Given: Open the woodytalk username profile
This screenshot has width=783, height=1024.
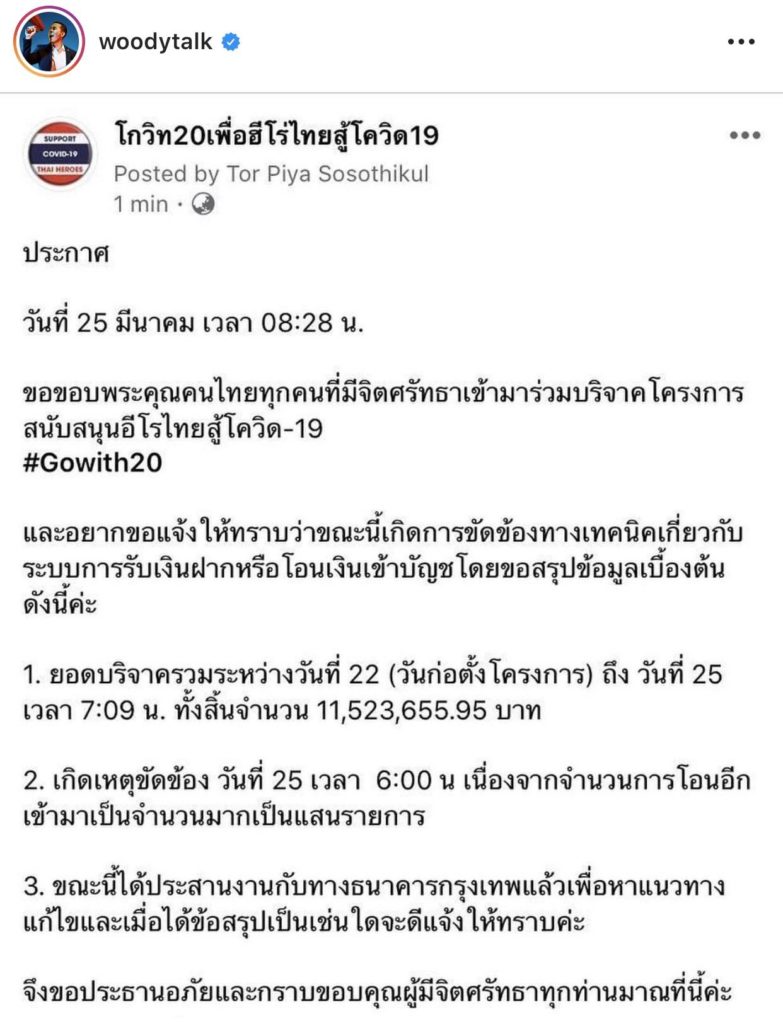Looking at the screenshot, I should [x=155, y=42].
